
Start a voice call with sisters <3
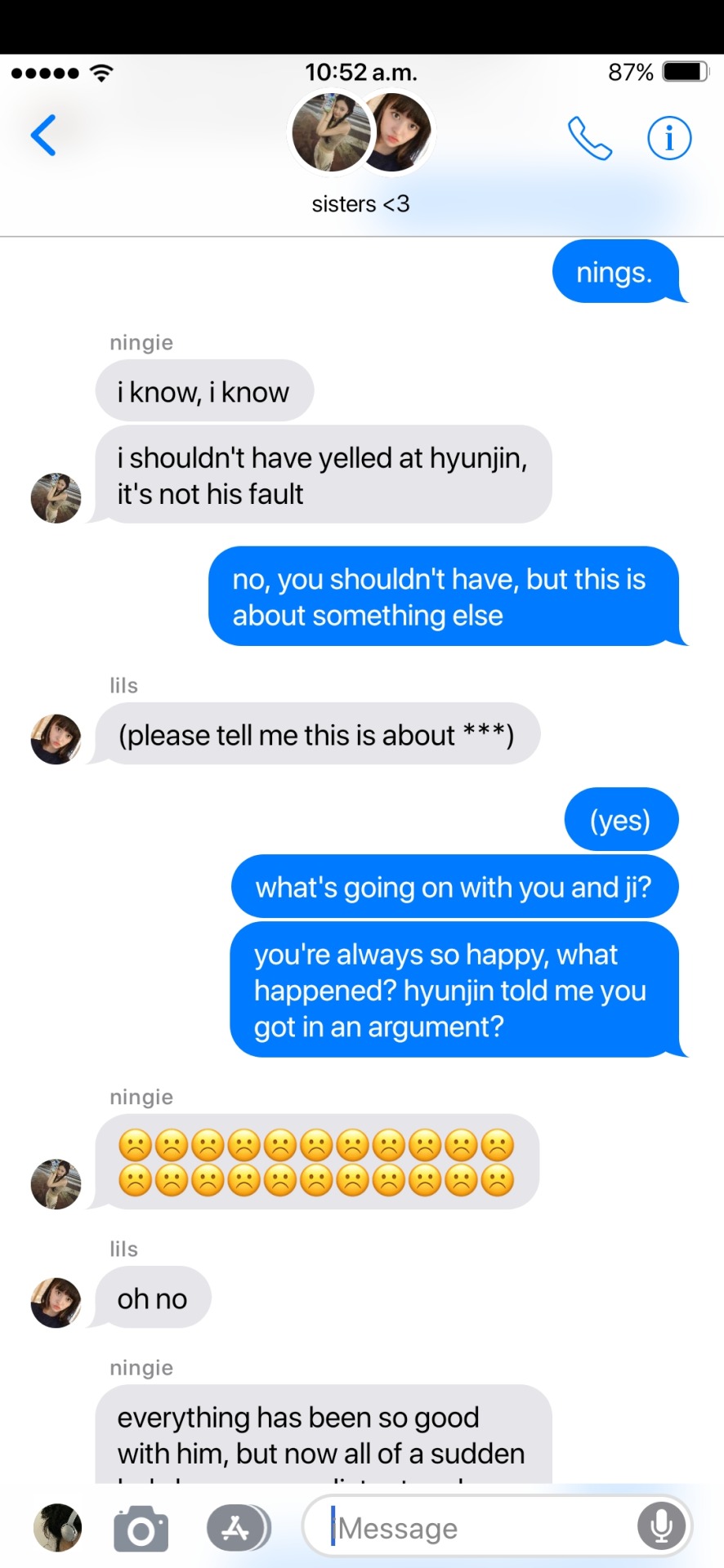[589, 138]
